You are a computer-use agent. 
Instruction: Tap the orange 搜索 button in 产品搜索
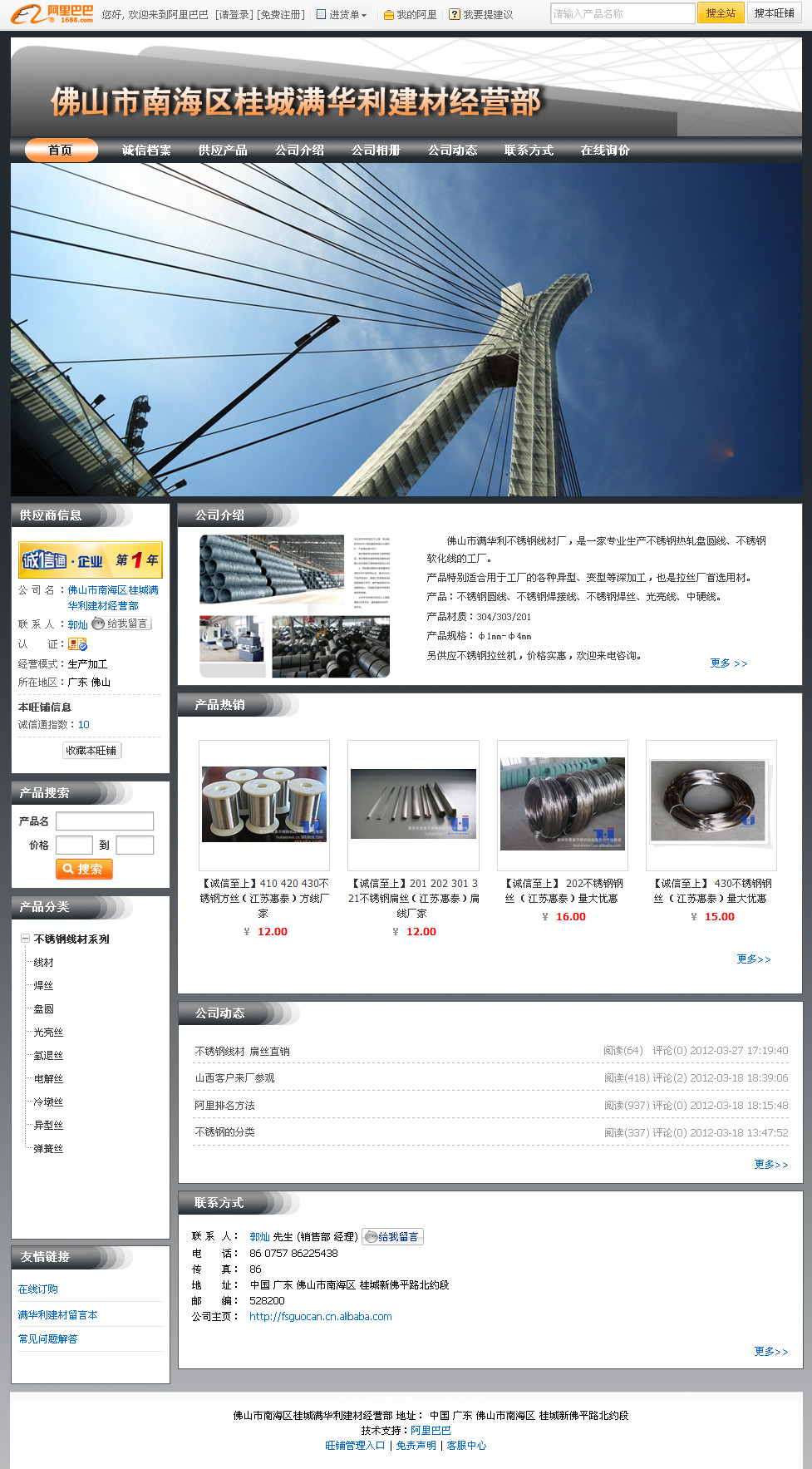[83, 869]
